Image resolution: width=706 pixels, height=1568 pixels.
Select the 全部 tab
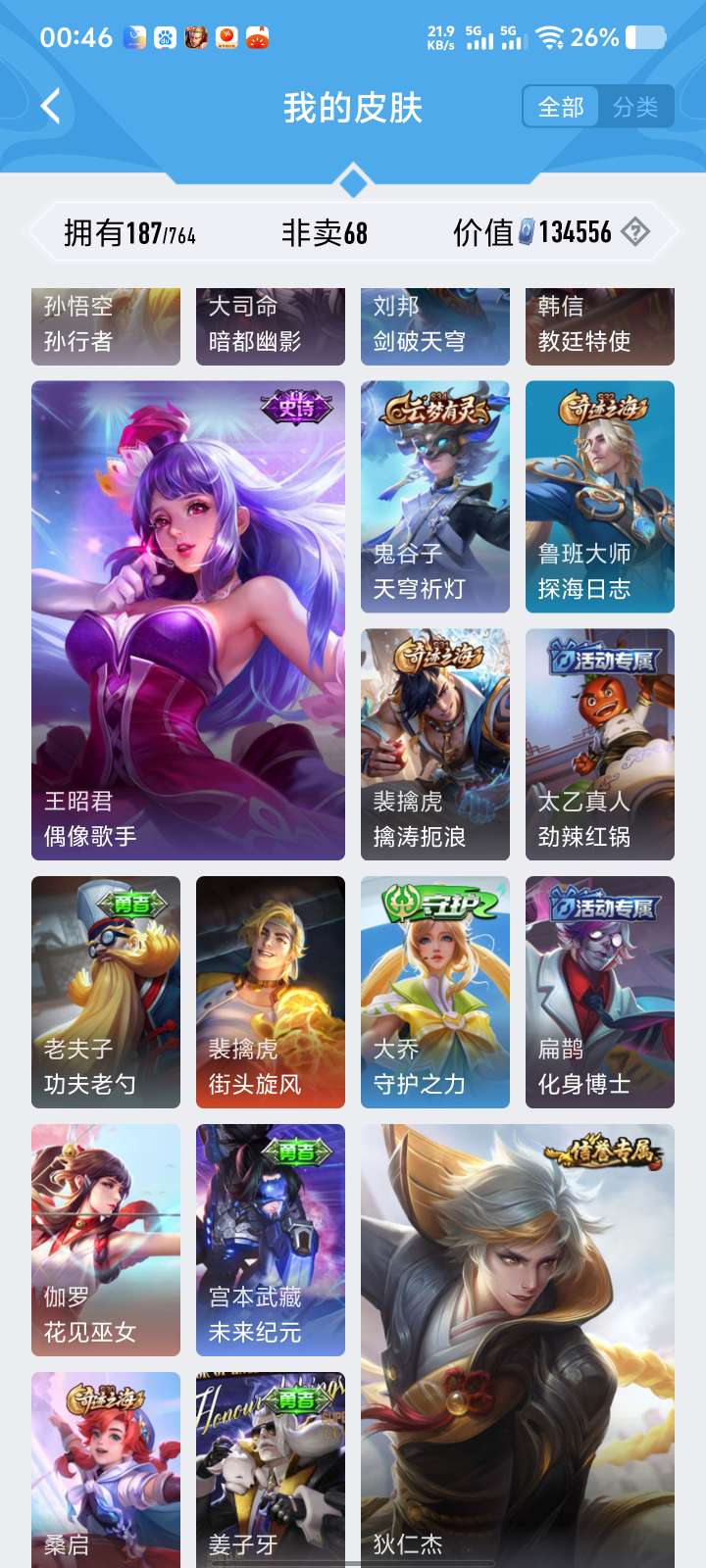[x=561, y=107]
